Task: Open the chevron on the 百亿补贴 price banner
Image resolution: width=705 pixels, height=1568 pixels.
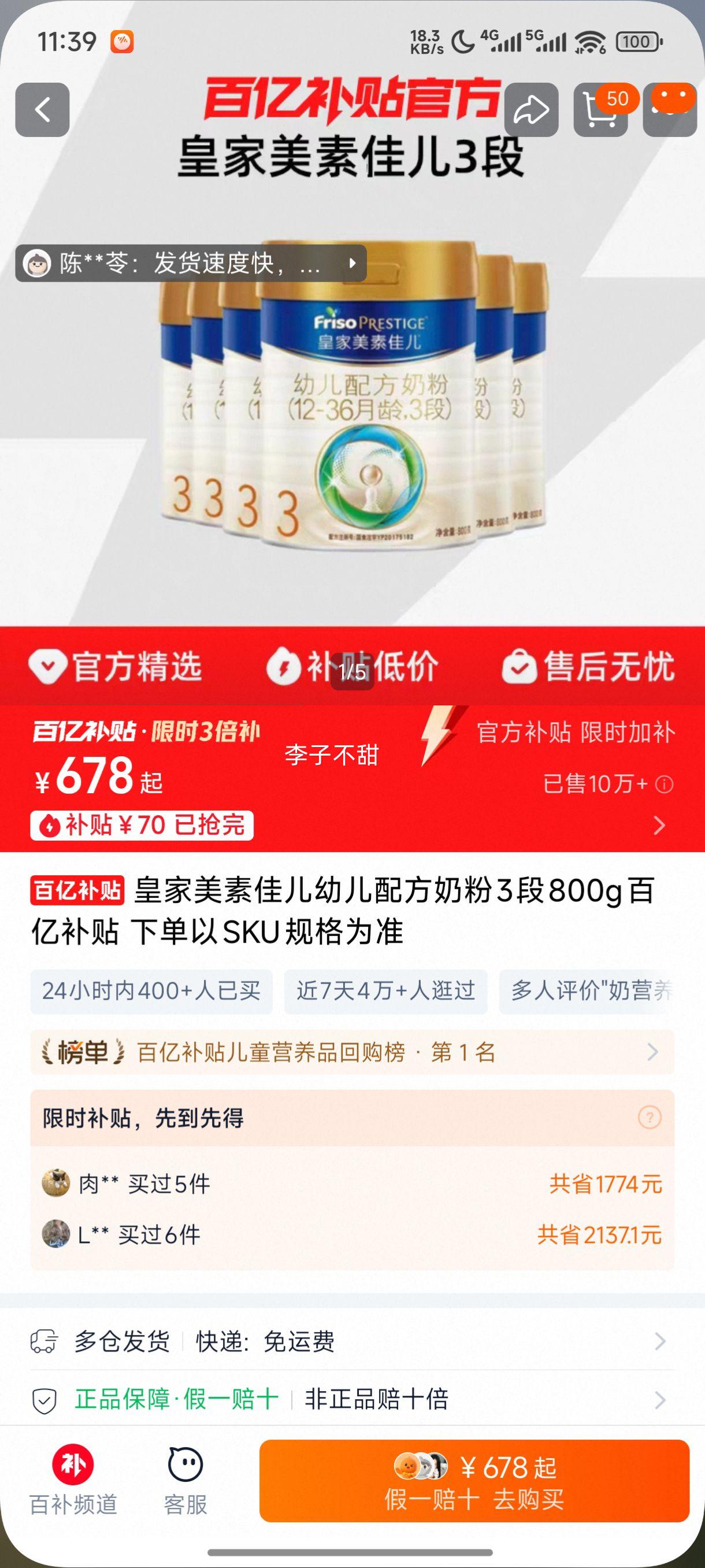Action: (661, 827)
